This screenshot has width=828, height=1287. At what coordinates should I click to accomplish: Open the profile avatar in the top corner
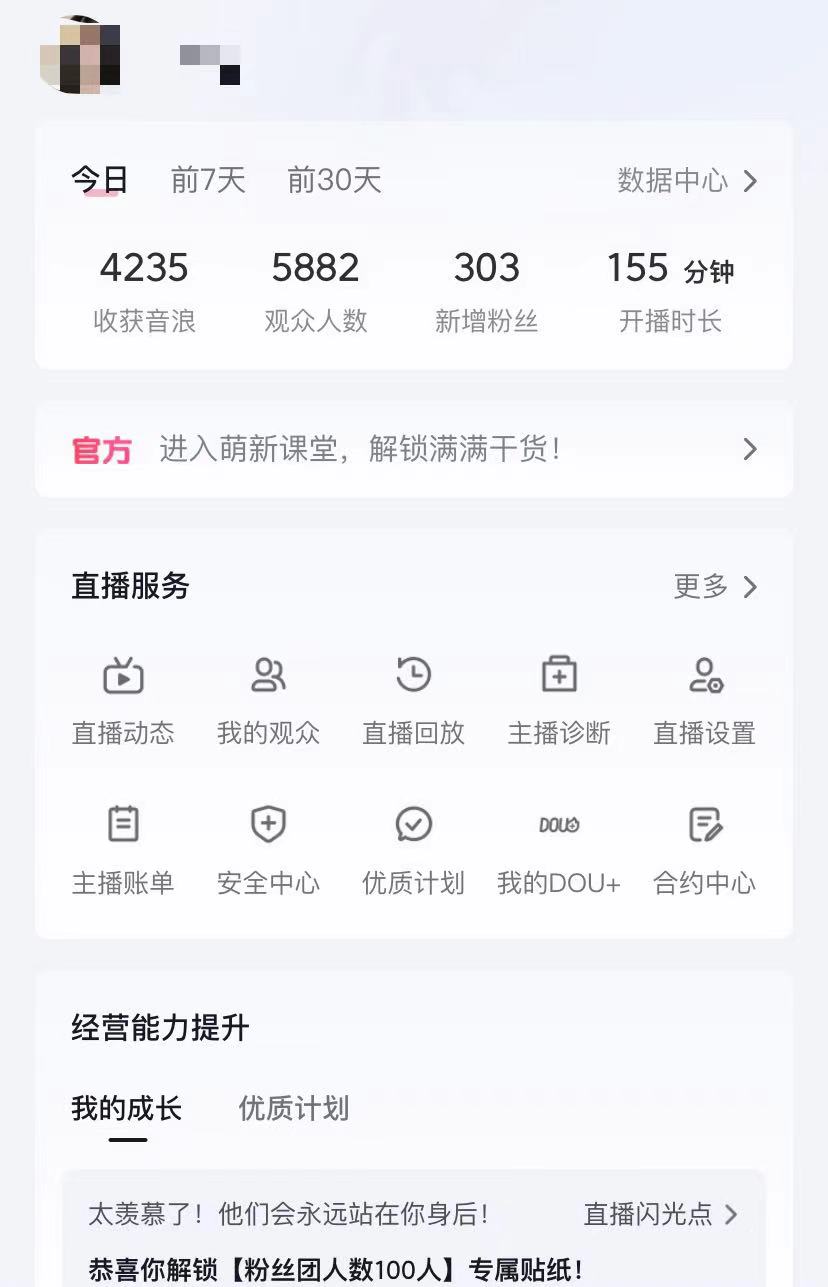[x=78, y=55]
